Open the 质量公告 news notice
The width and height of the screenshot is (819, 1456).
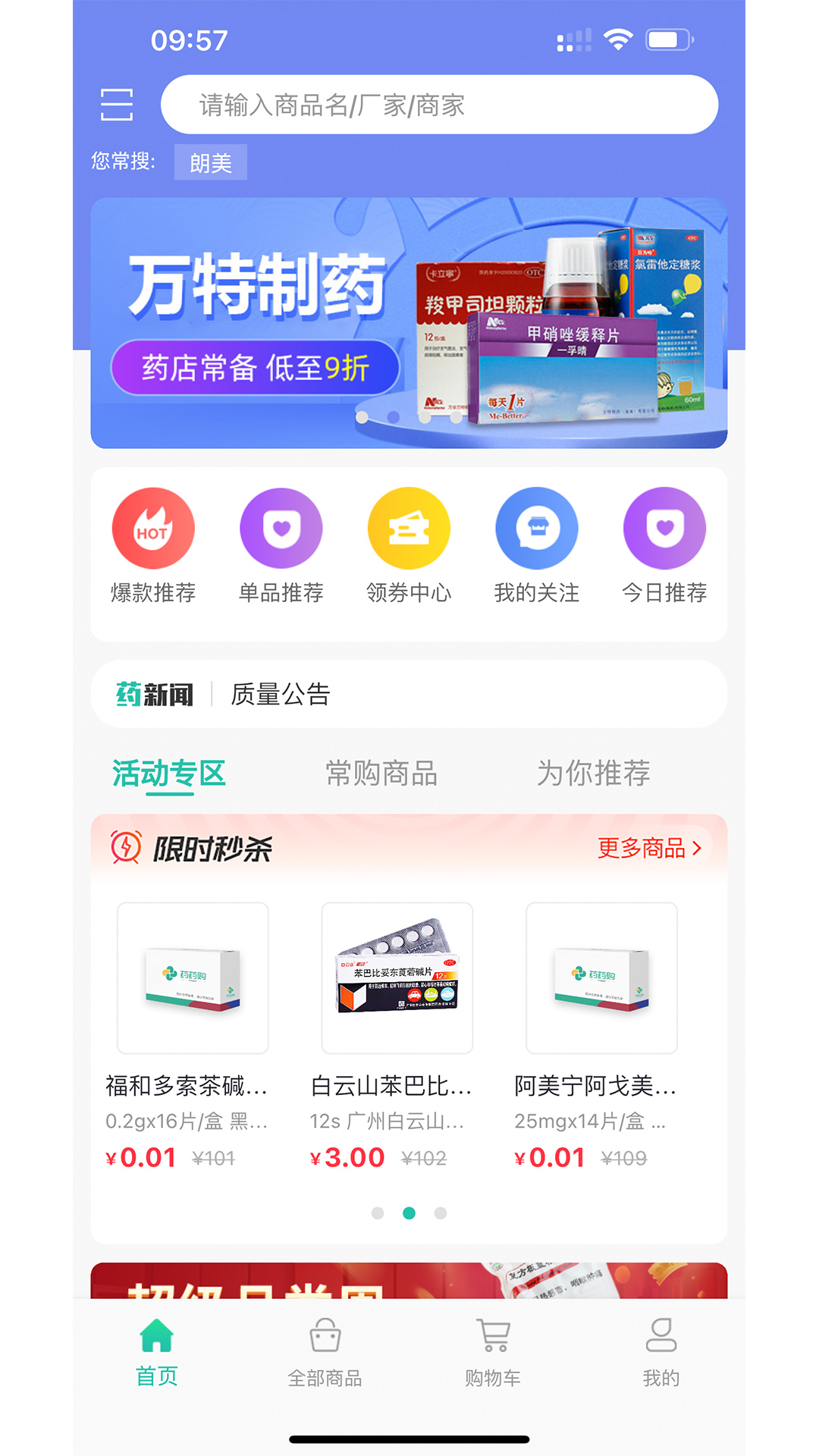pyautogui.click(x=281, y=694)
